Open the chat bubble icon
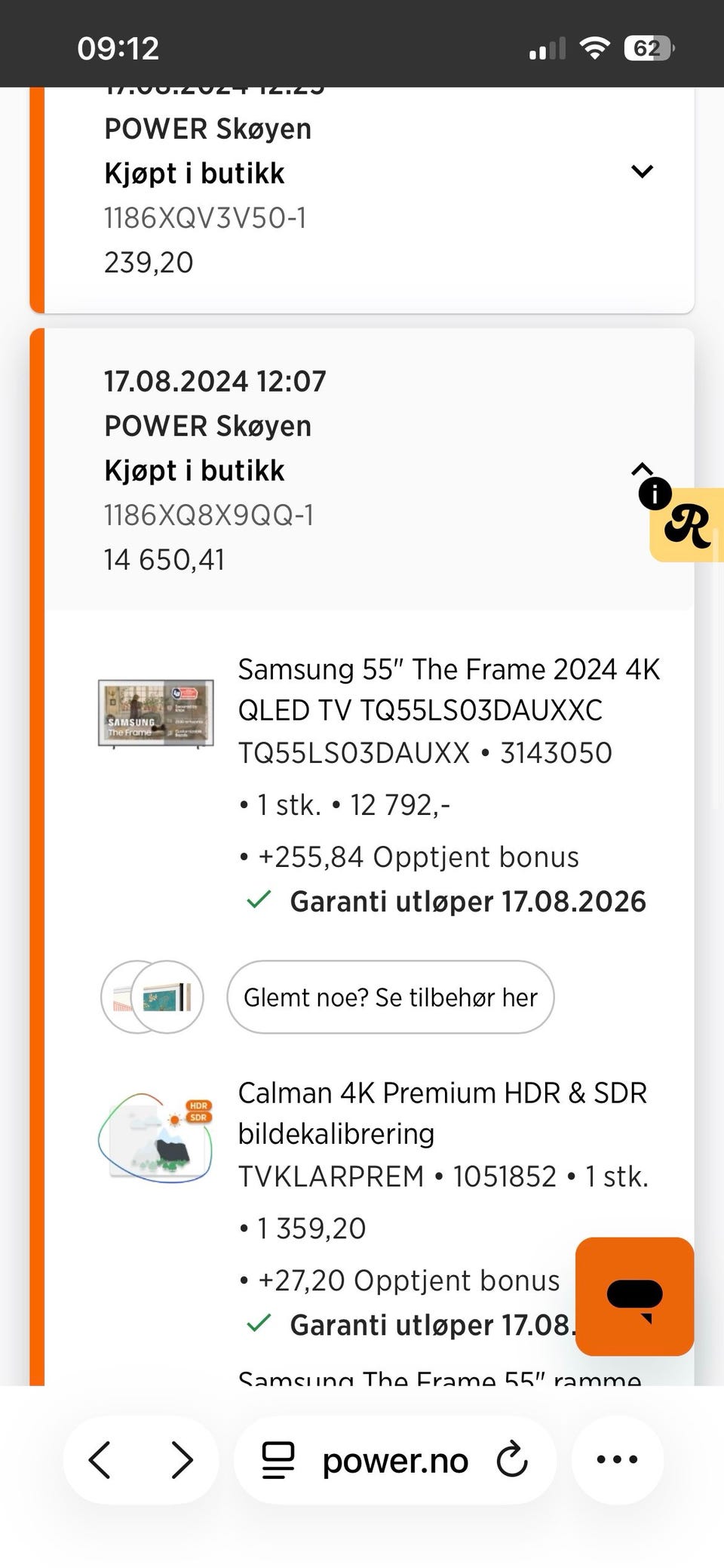This screenshot has width=724, height=1568. point(634,1295)
